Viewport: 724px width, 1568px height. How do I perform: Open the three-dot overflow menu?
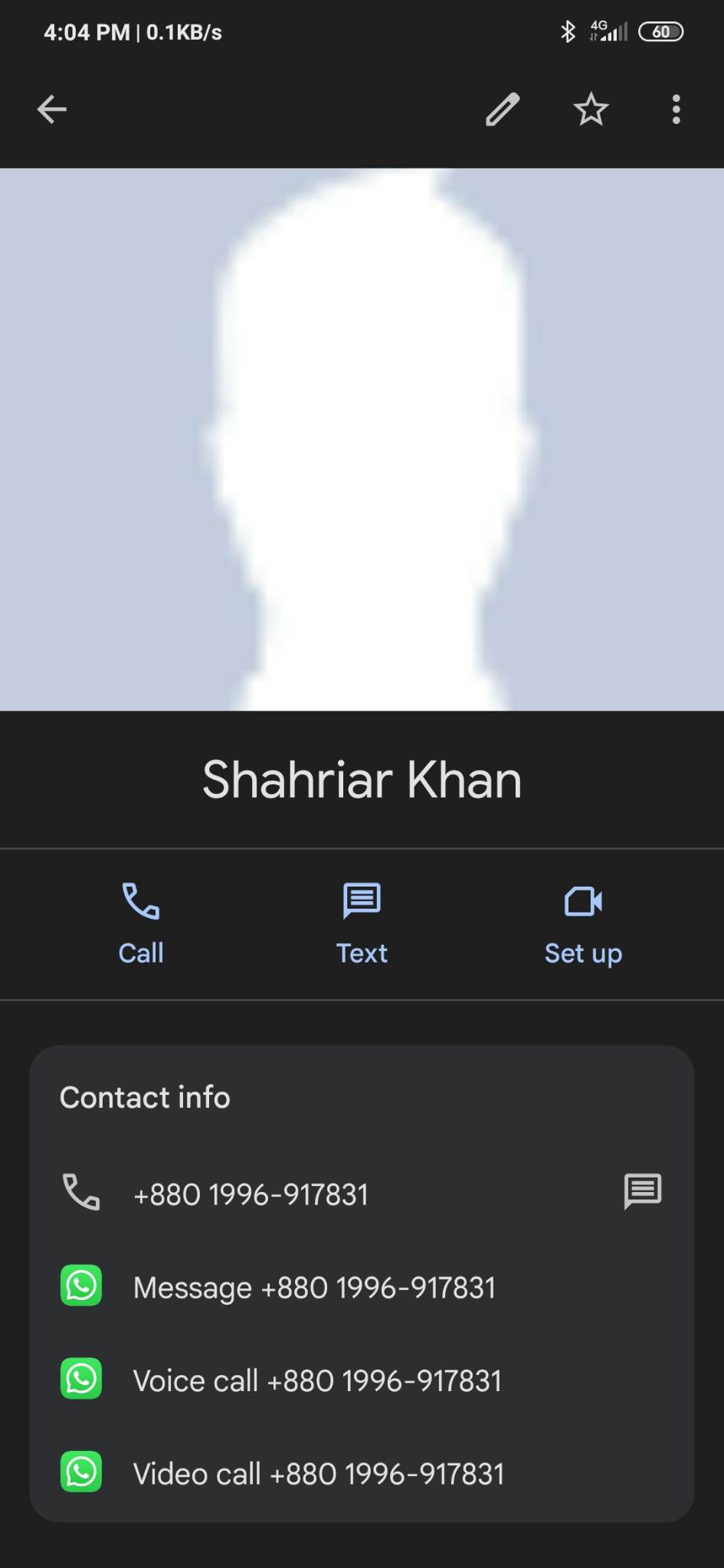click(x=676, y=109)
